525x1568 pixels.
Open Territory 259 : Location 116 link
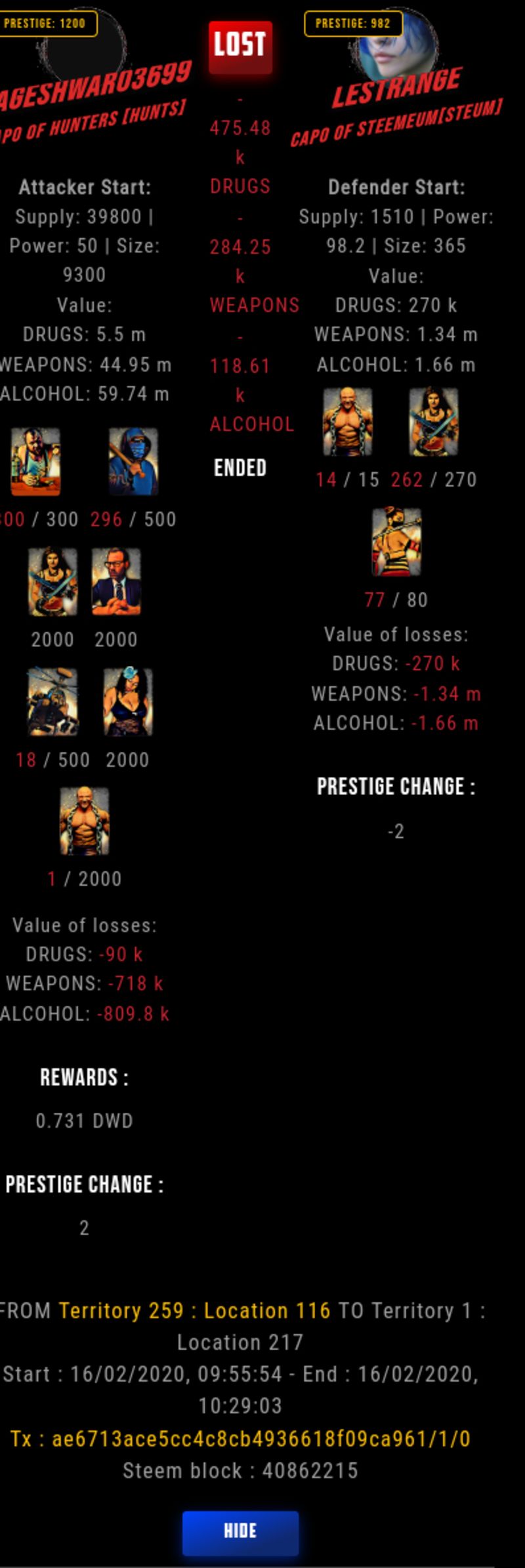pyautogui.click(x=194, y=1310)
